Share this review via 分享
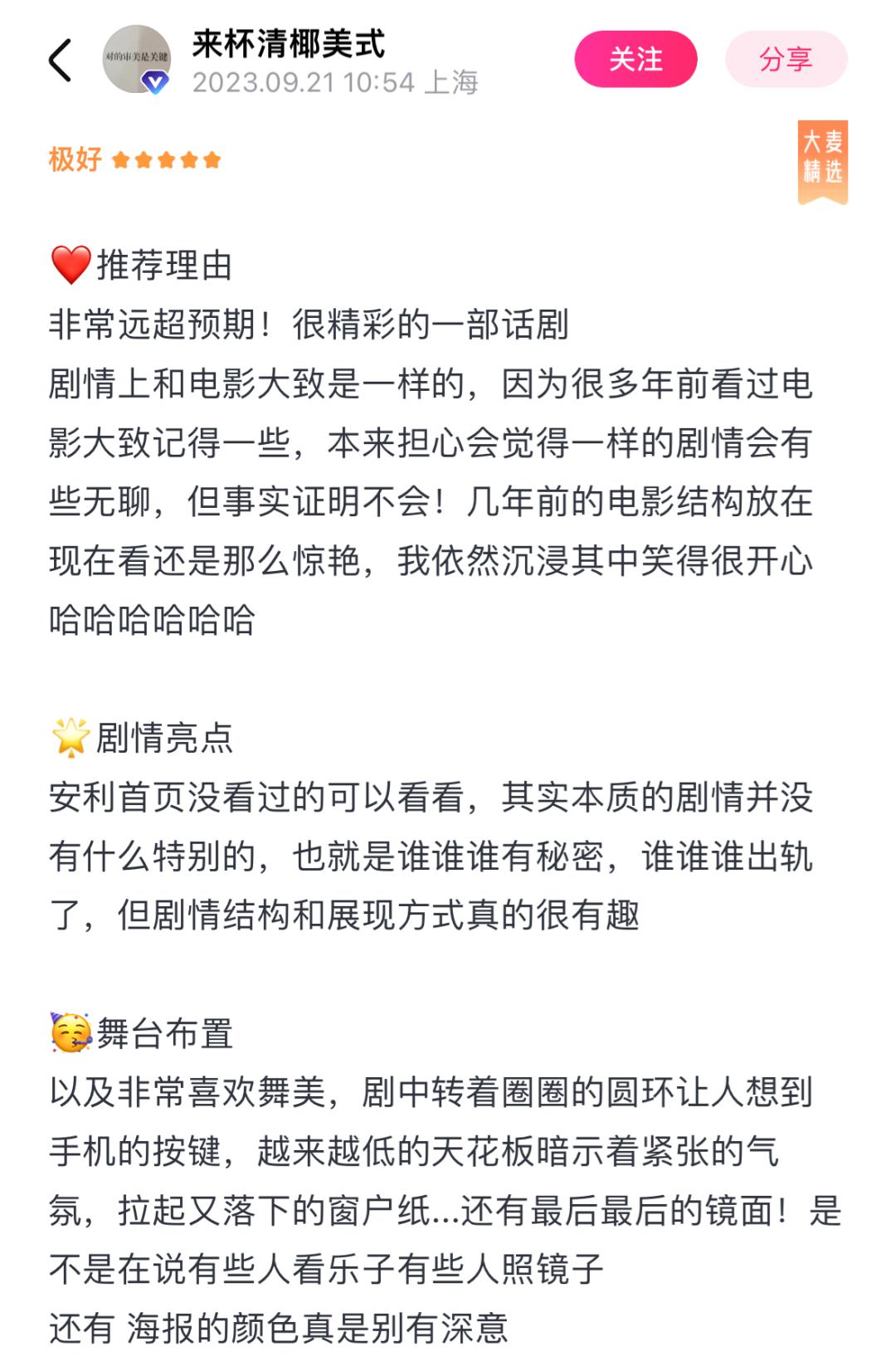This screenshot has height=1371, width=896. pyautogui.click(x=786, y=59)
